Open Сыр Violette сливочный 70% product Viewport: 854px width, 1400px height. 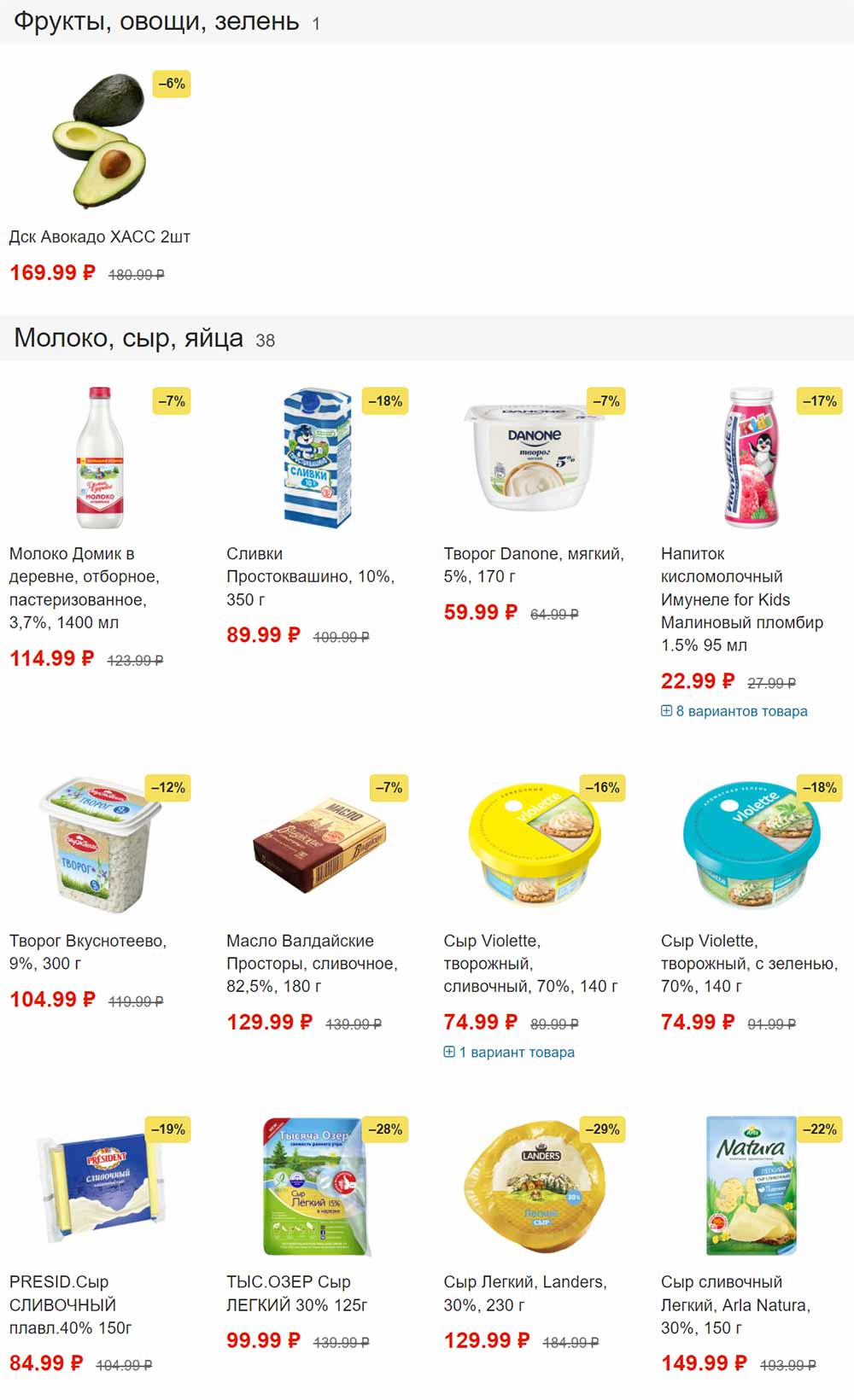pos(530,963)
